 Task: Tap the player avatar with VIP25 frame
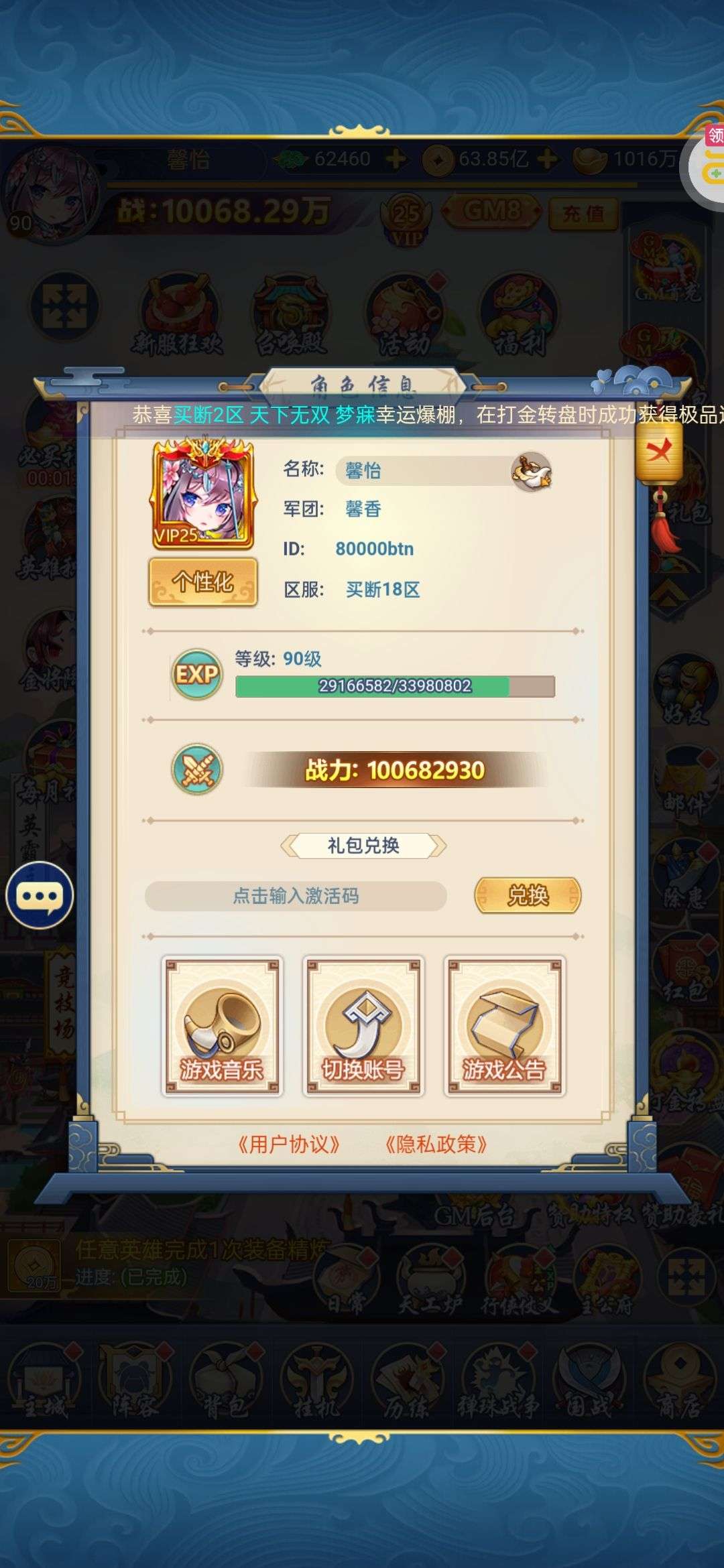tap(203, 493)
